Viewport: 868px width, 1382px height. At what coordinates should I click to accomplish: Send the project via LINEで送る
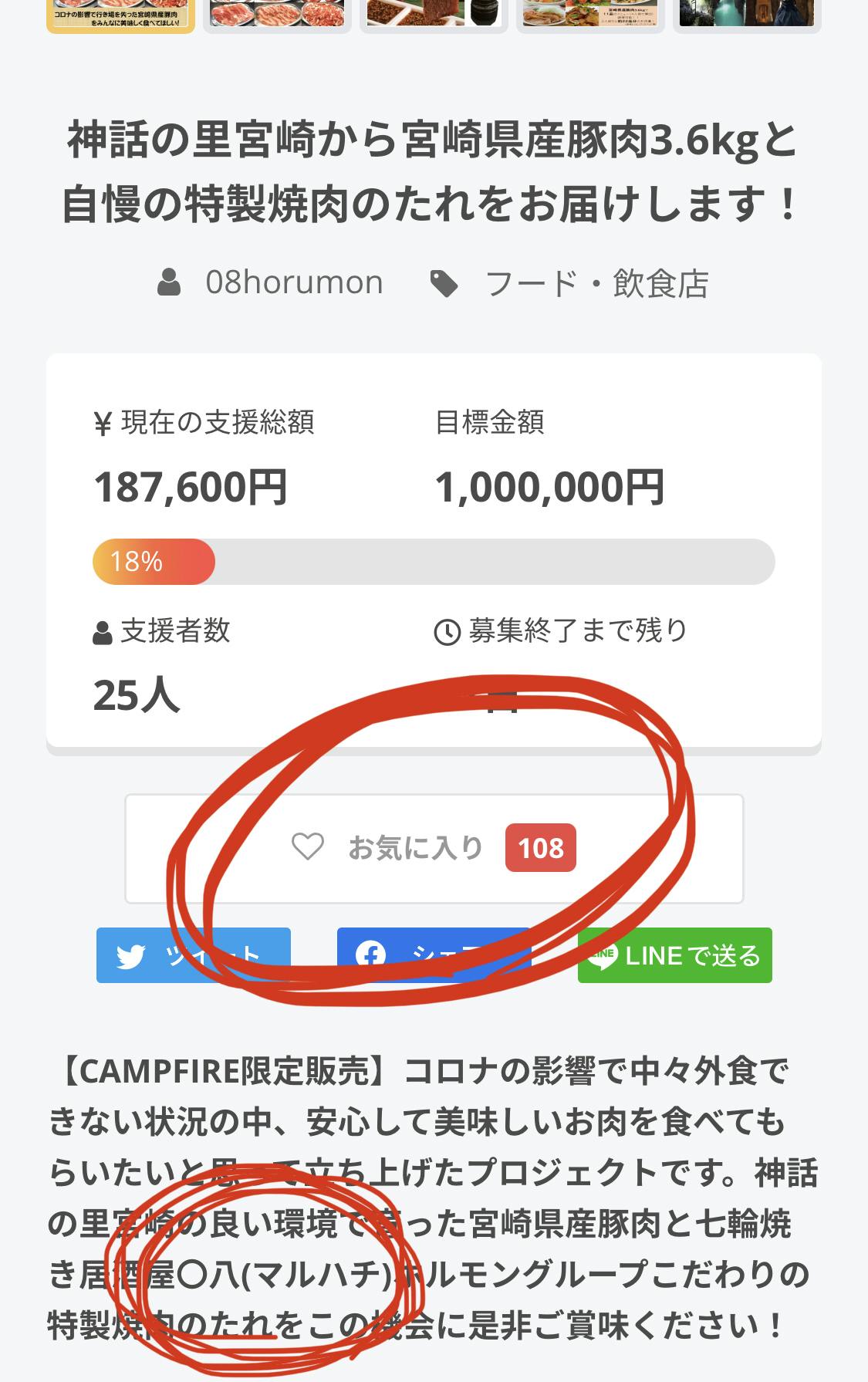tap(674, 955)
